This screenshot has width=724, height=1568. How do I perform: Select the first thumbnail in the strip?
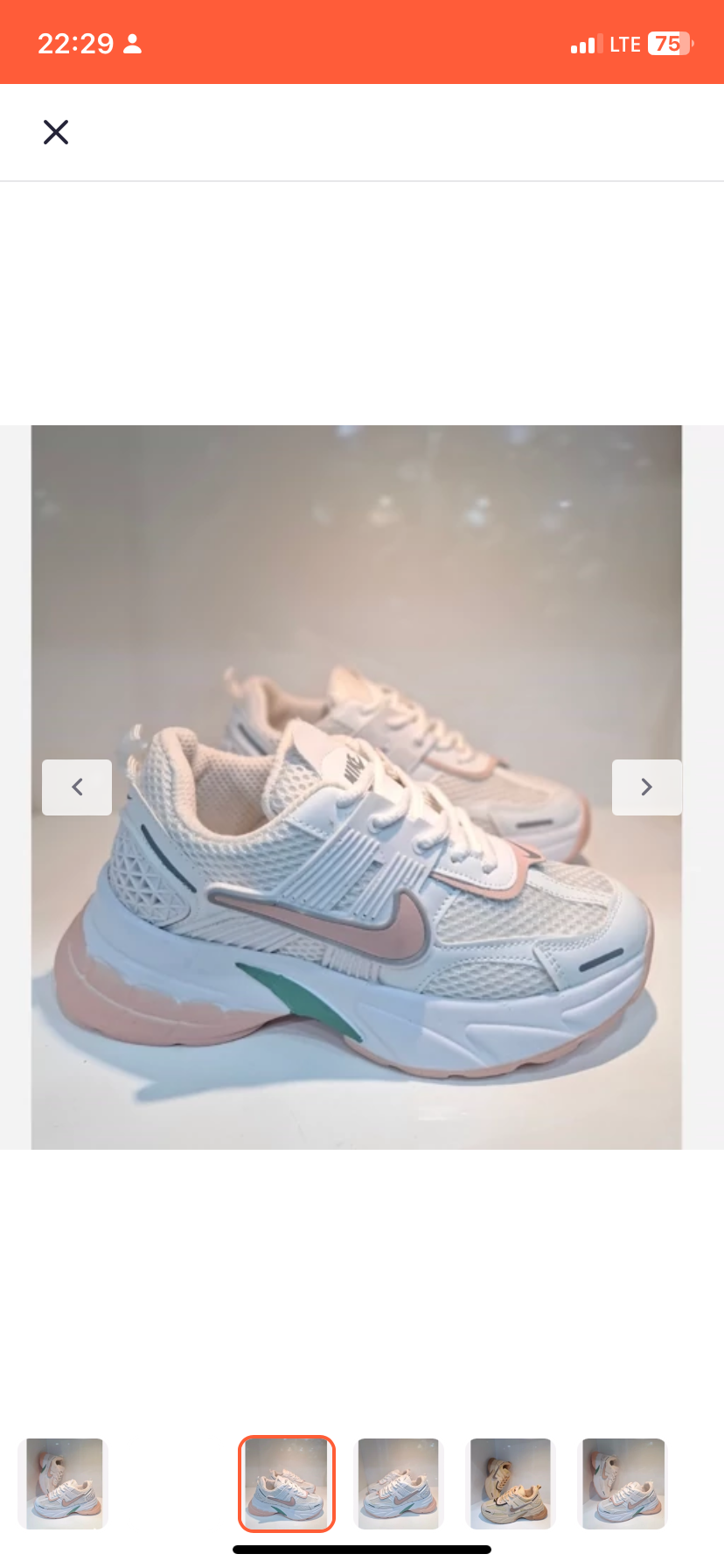tap(63, 1484)
